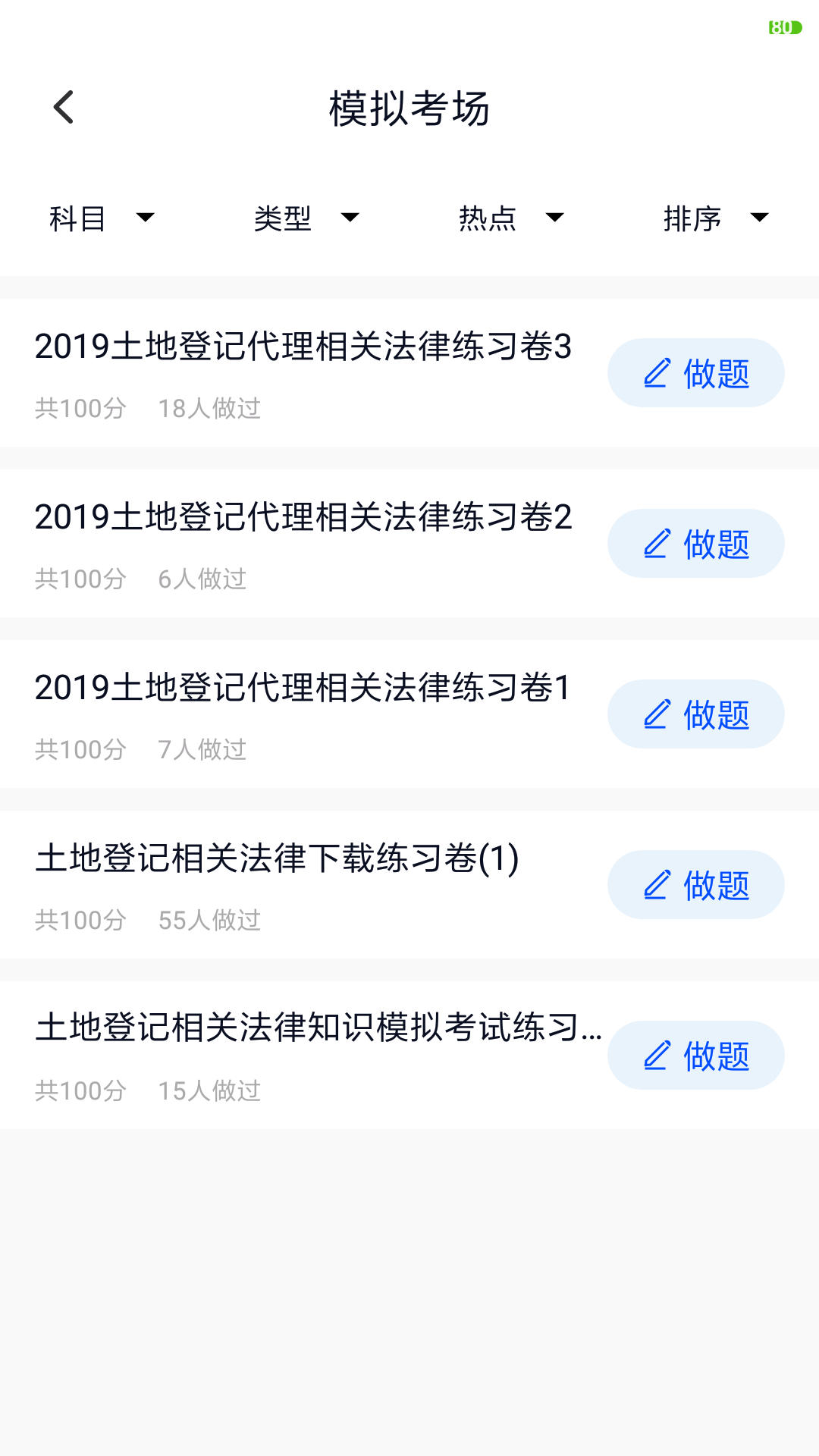819x1456 pixels.
Task: Select the 模拟考场 title bar
Action: [409, 108]
